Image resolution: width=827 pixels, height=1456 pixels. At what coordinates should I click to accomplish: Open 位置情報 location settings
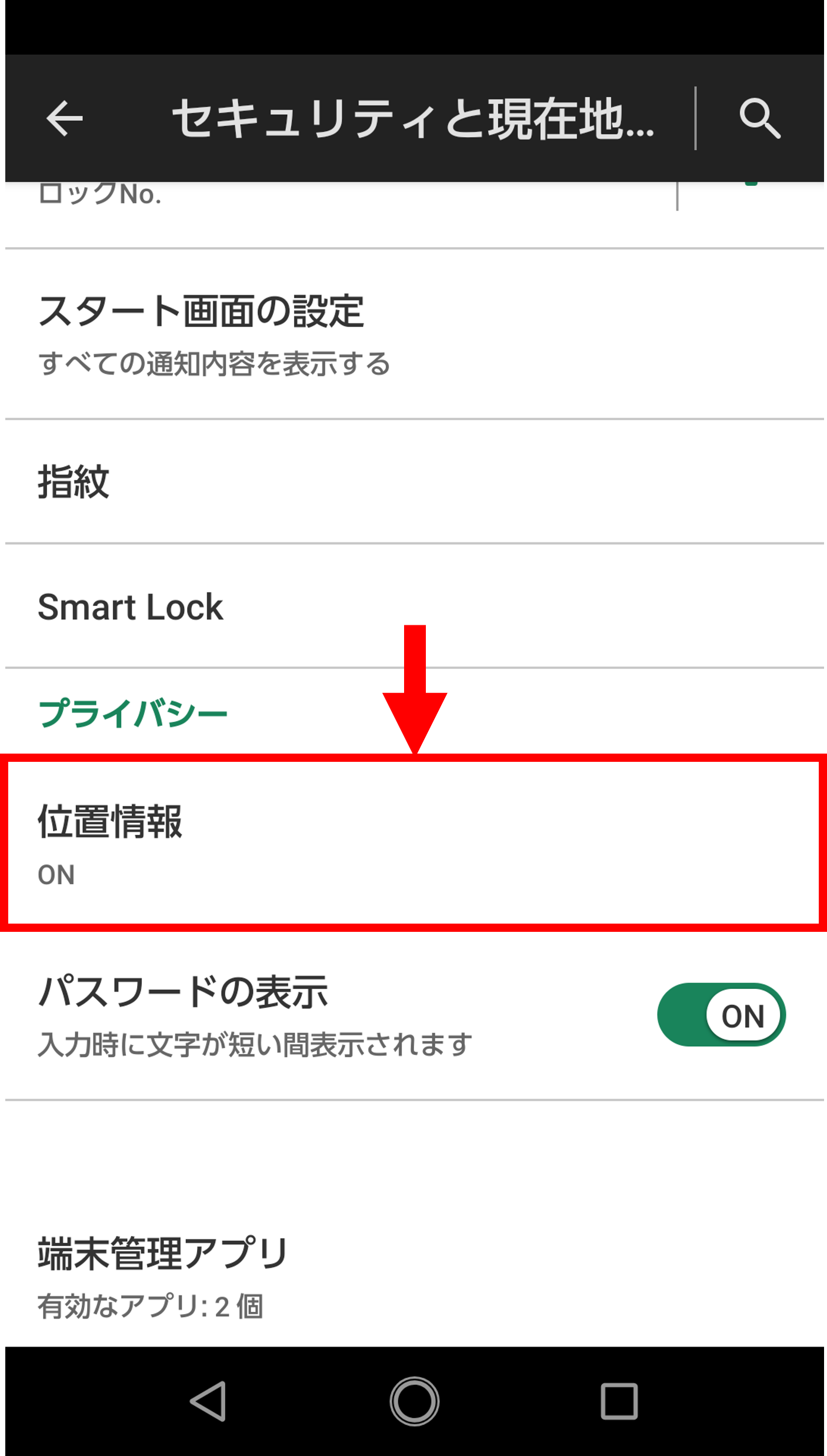tap(413, 842)
